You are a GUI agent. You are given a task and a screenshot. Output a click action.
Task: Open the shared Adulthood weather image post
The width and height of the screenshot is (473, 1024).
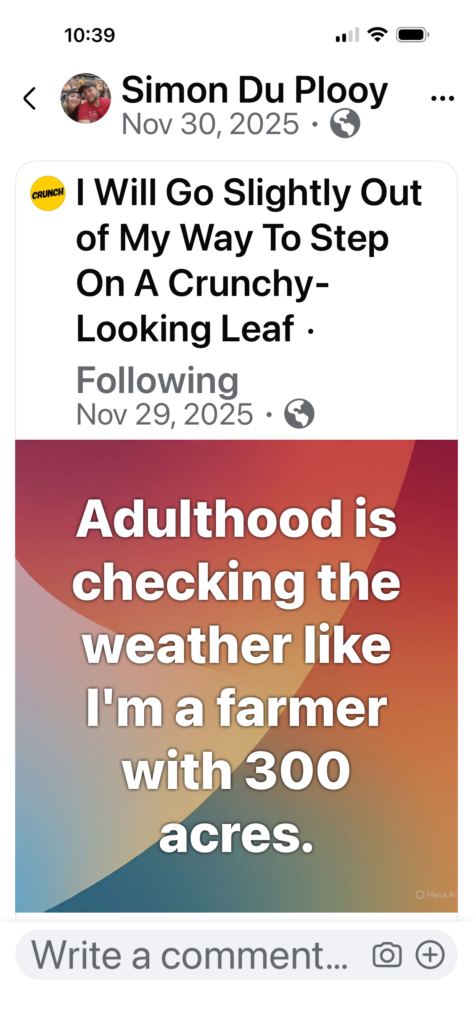[x=236, y=676]
